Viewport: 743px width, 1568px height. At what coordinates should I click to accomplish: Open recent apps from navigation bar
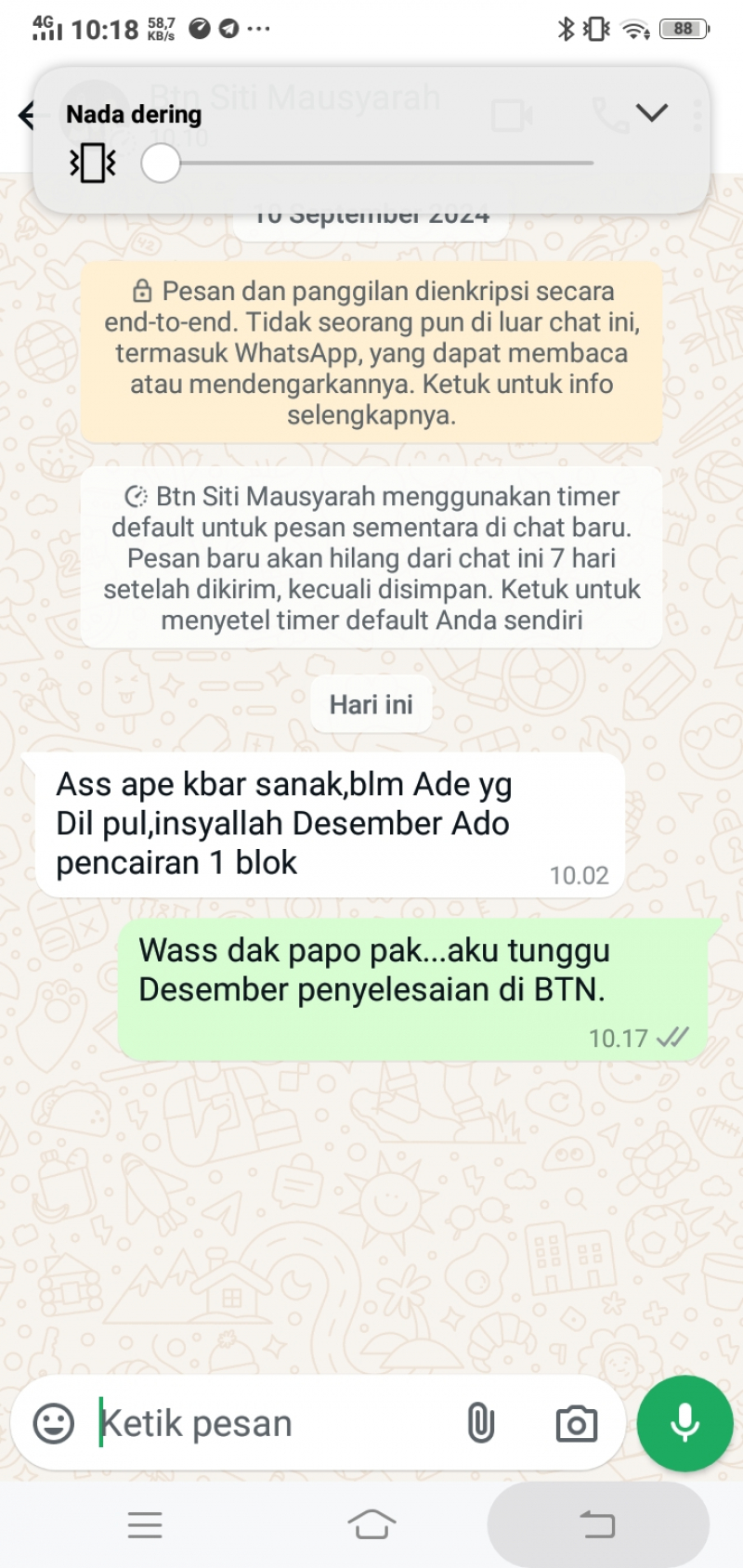pyautogui.click(x=145, y=1524)
